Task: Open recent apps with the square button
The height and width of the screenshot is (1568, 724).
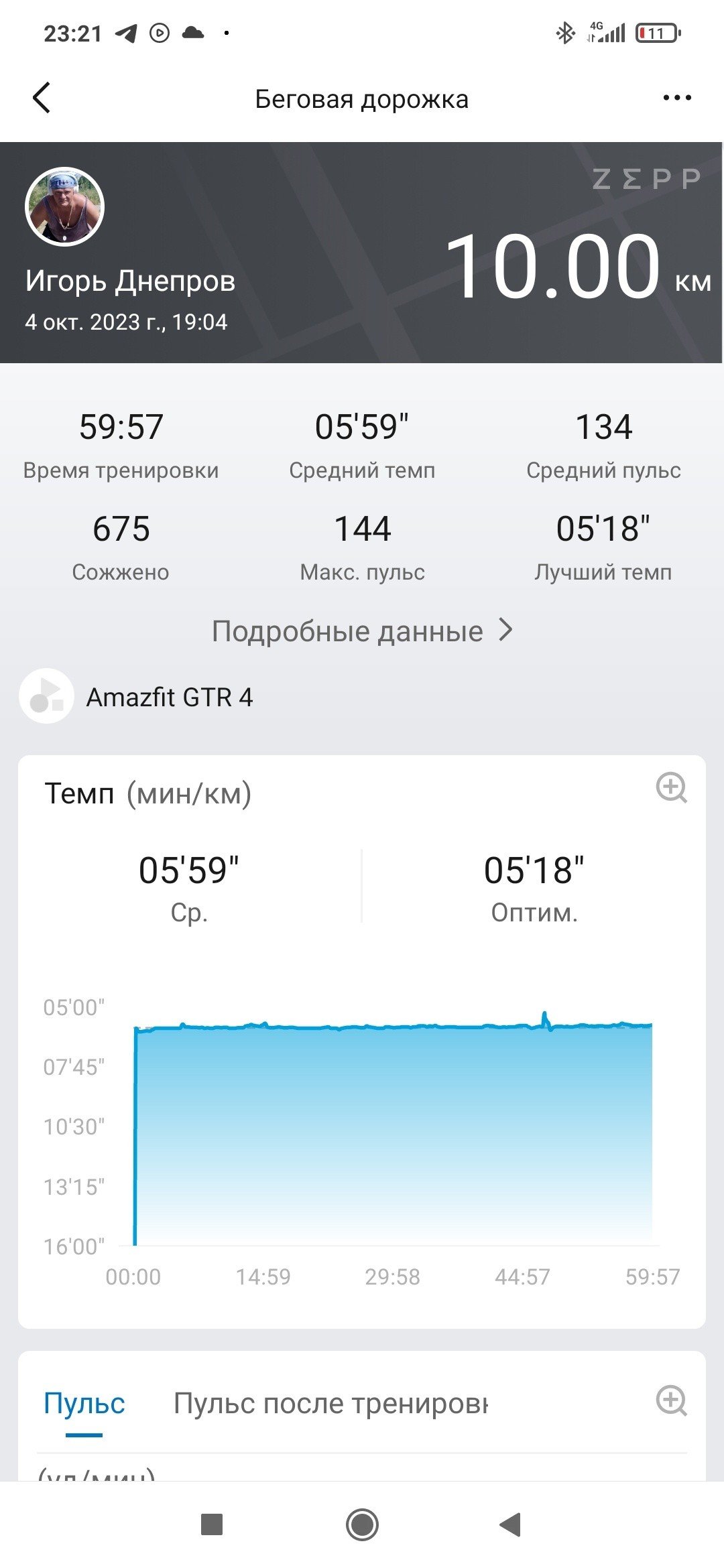Action: tap(212, 1524)
